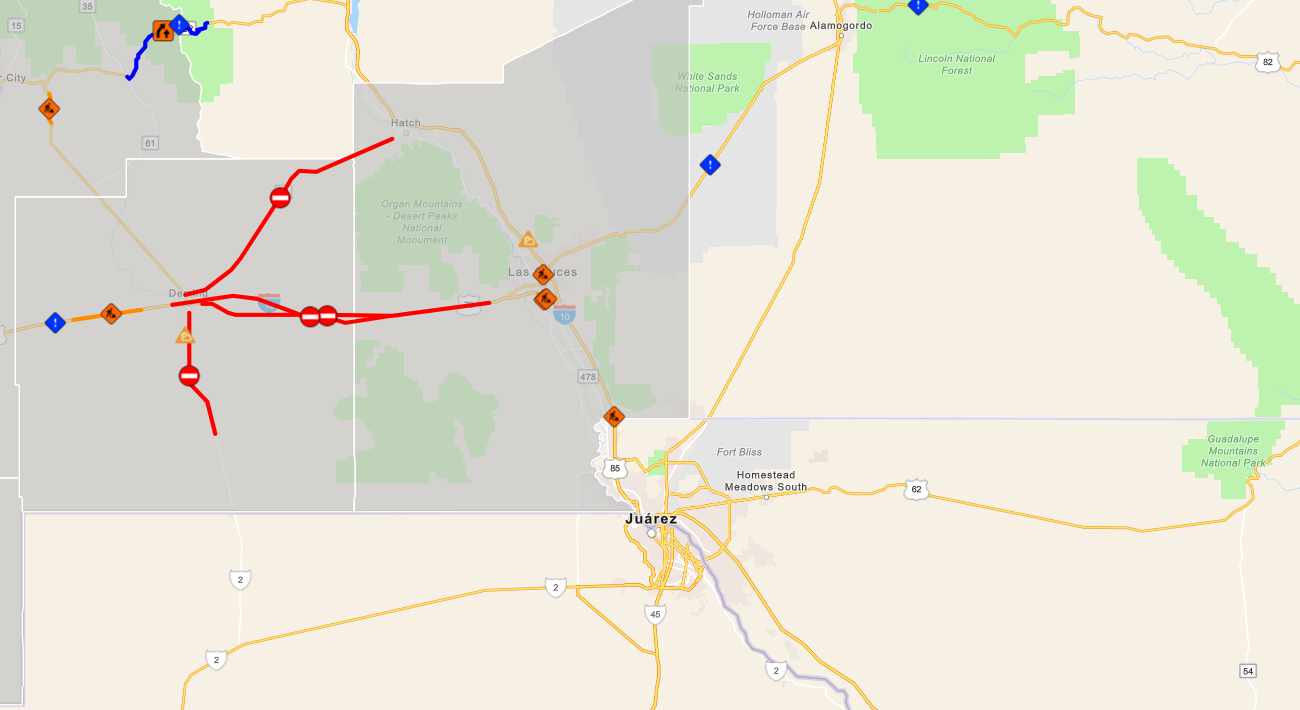Tap the road closure marker south of Deming
The height and width of the screenshot is (710, 1300).
(x=189, y=376)
